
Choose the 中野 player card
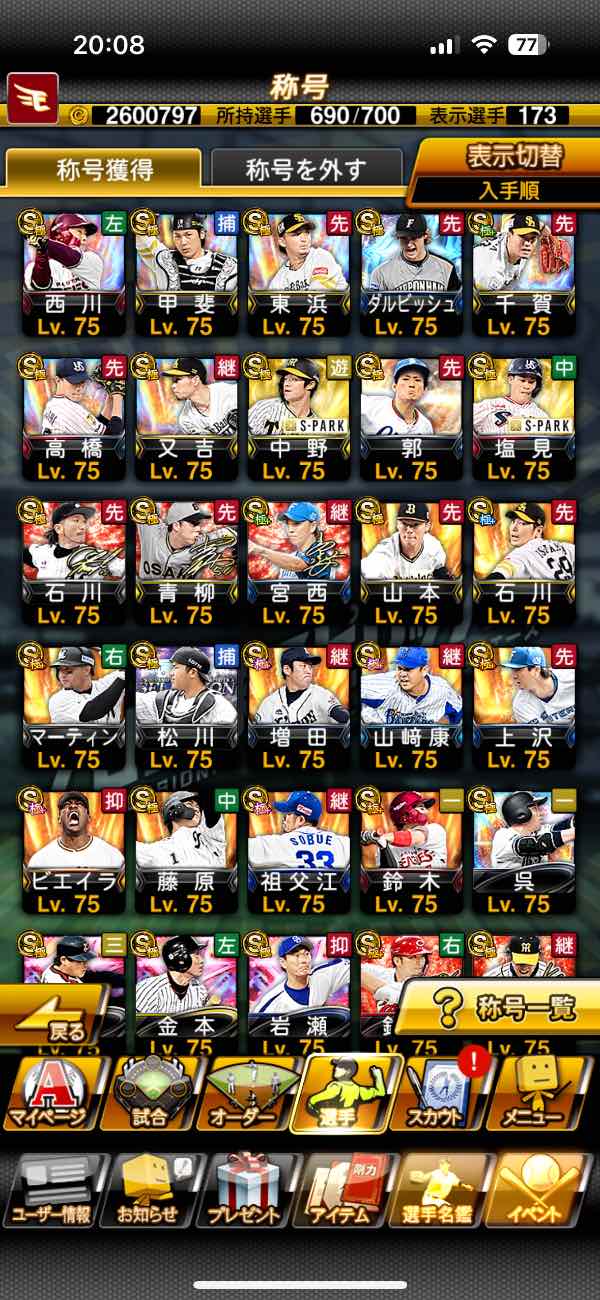point(299,417)
